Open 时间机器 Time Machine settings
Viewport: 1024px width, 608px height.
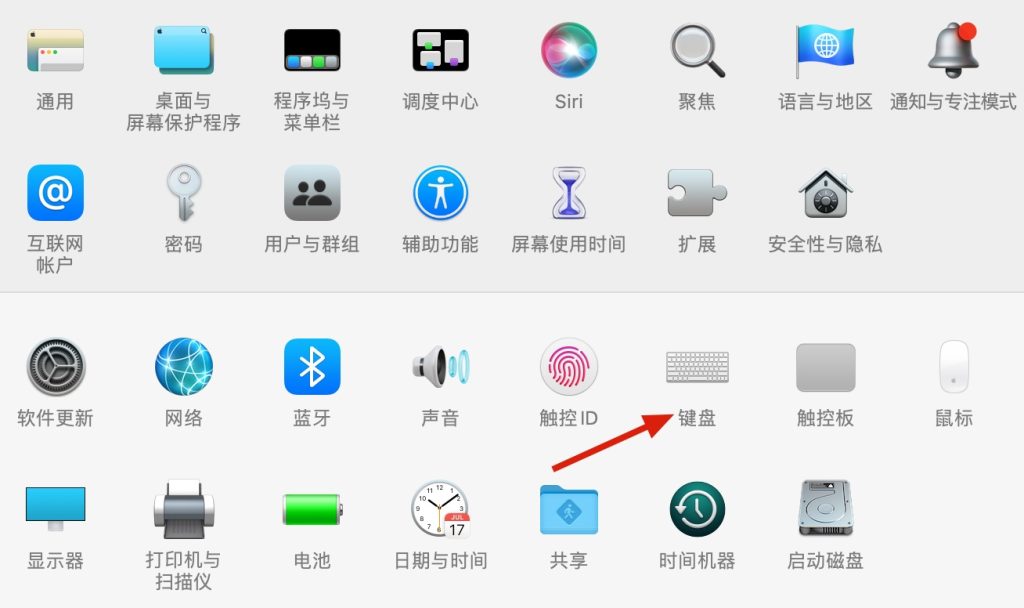point(697,510)
